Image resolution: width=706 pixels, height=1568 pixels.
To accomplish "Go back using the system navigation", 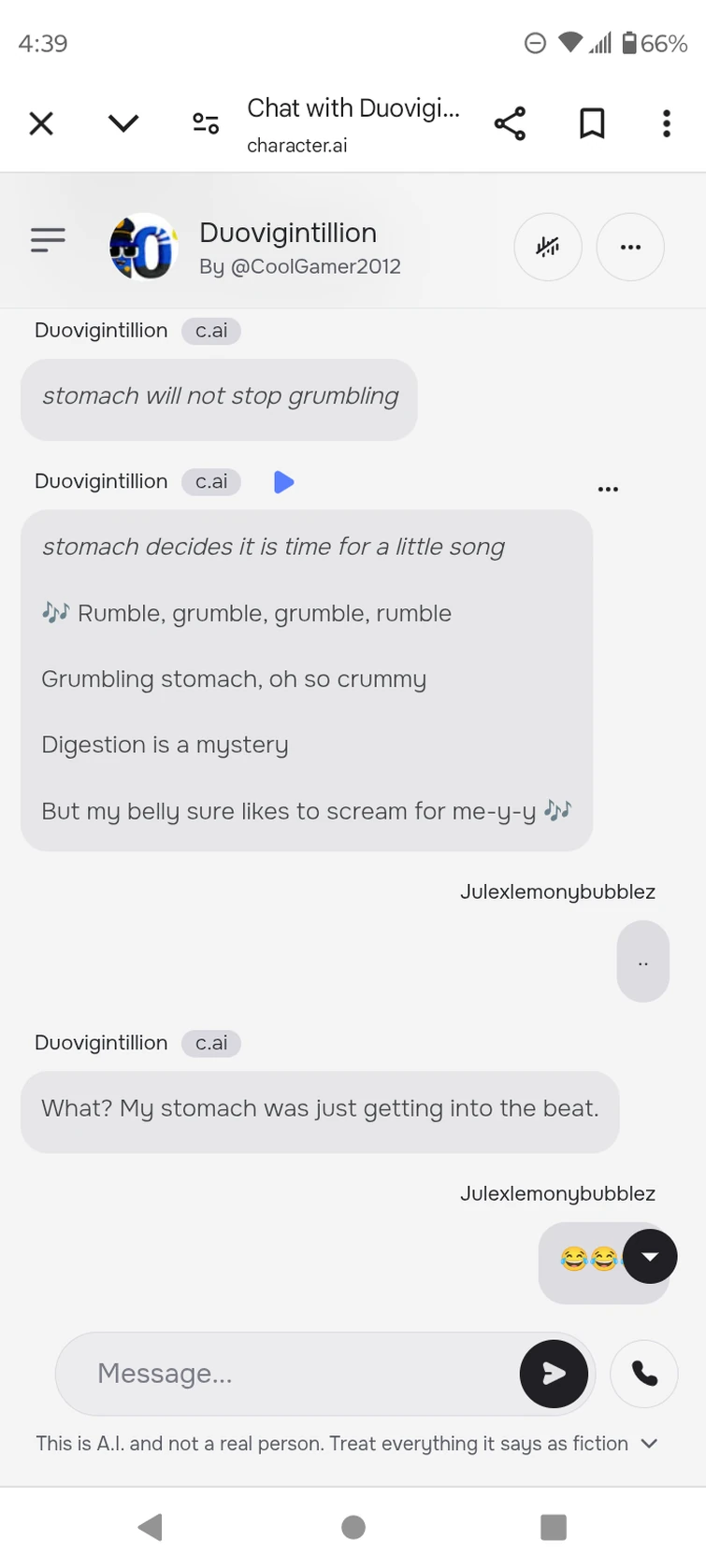I will click(x=151, y=1527).
